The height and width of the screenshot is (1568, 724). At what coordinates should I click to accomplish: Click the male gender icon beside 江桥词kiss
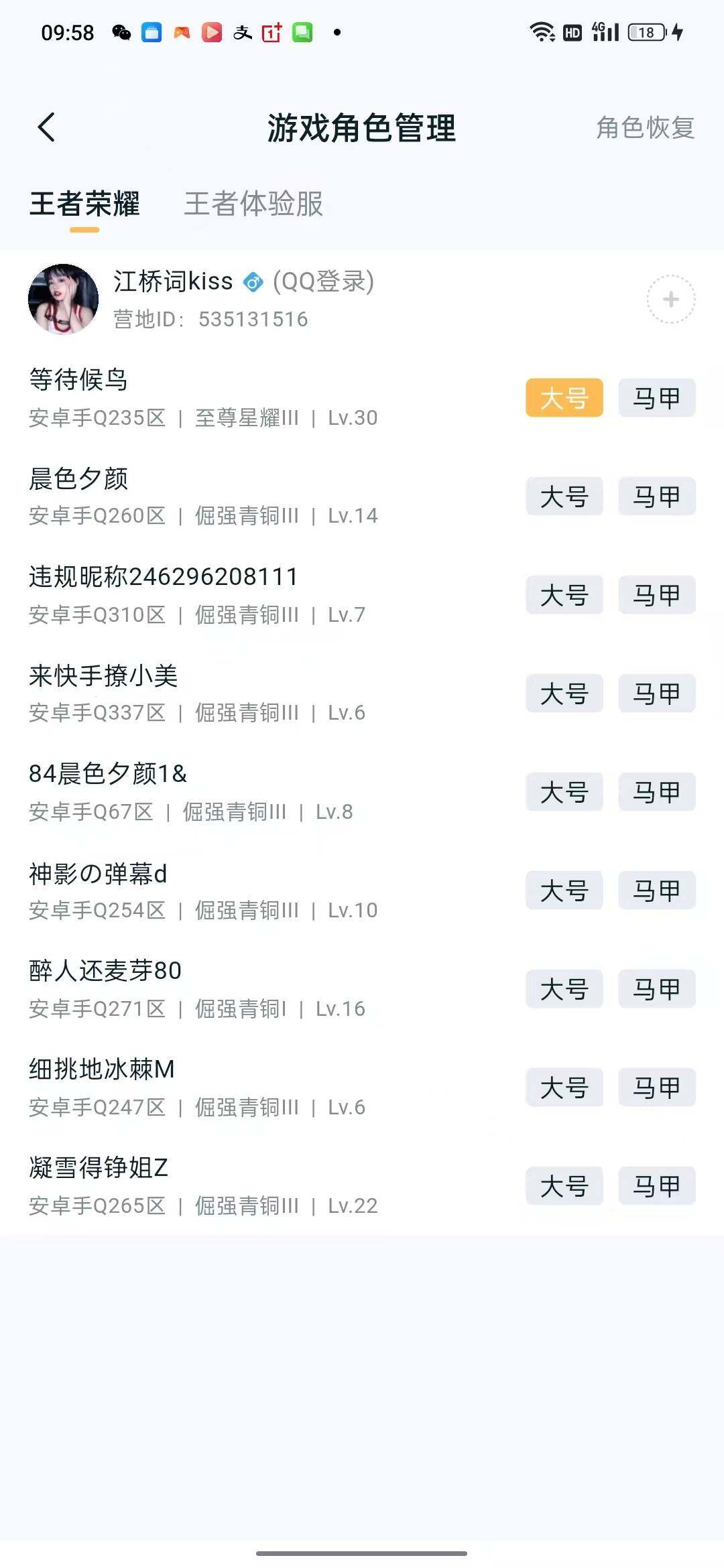251,282
